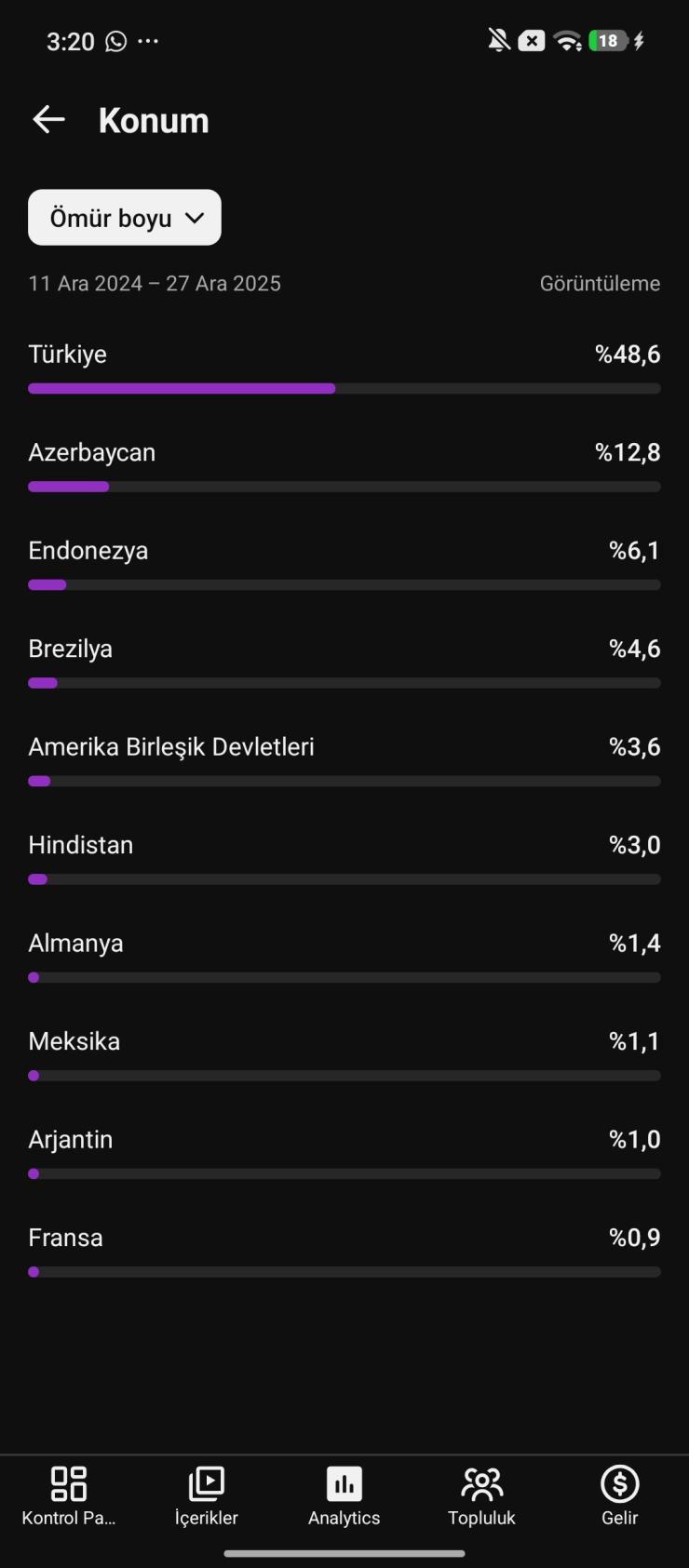Tap the Azerbaycan progress bar

(344, 486)
